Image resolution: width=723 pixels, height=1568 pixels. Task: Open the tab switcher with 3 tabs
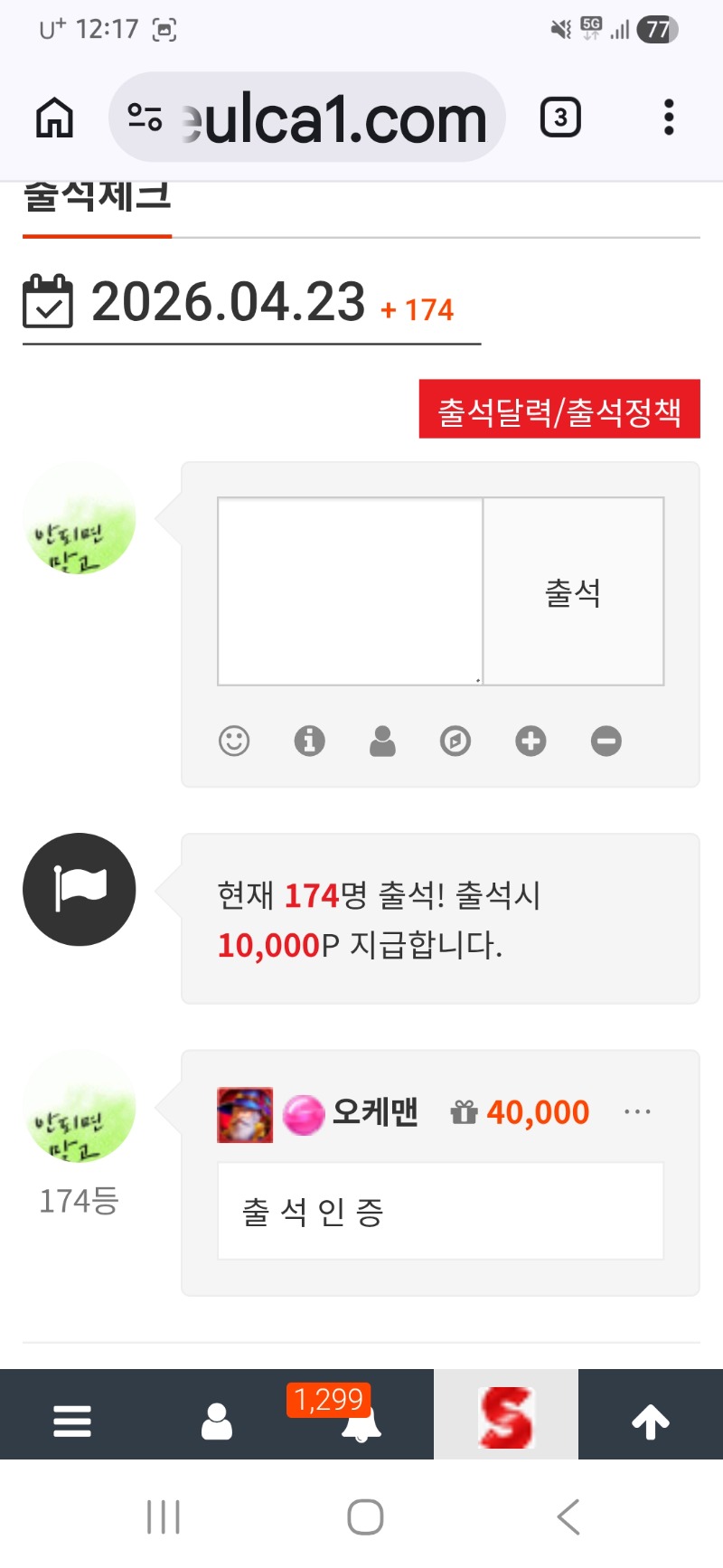tap(560, 118)
